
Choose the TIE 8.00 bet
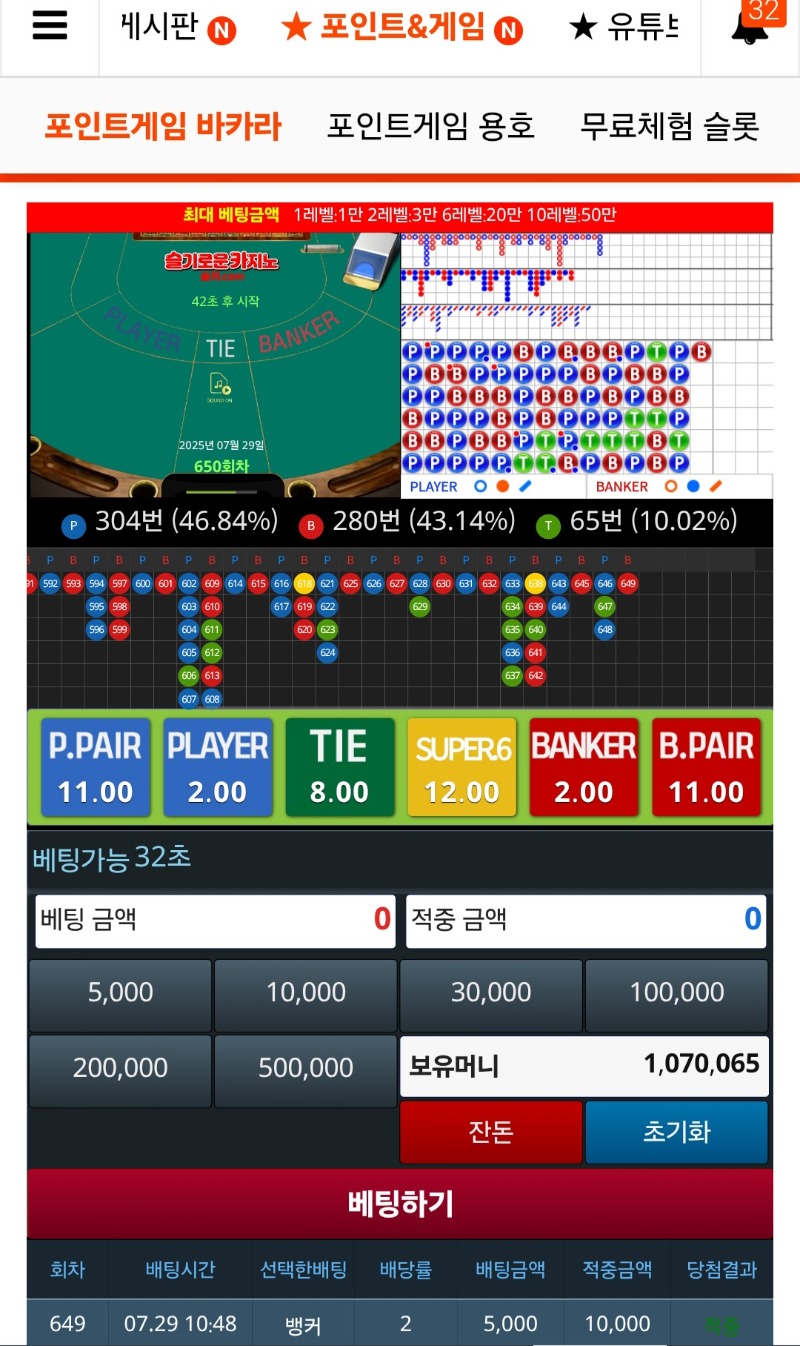pos(339,767)
